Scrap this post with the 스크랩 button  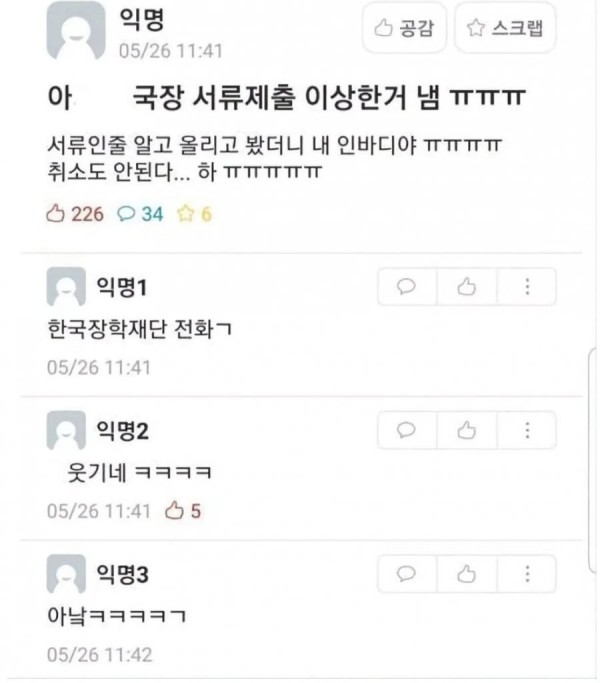click(505, 29)
